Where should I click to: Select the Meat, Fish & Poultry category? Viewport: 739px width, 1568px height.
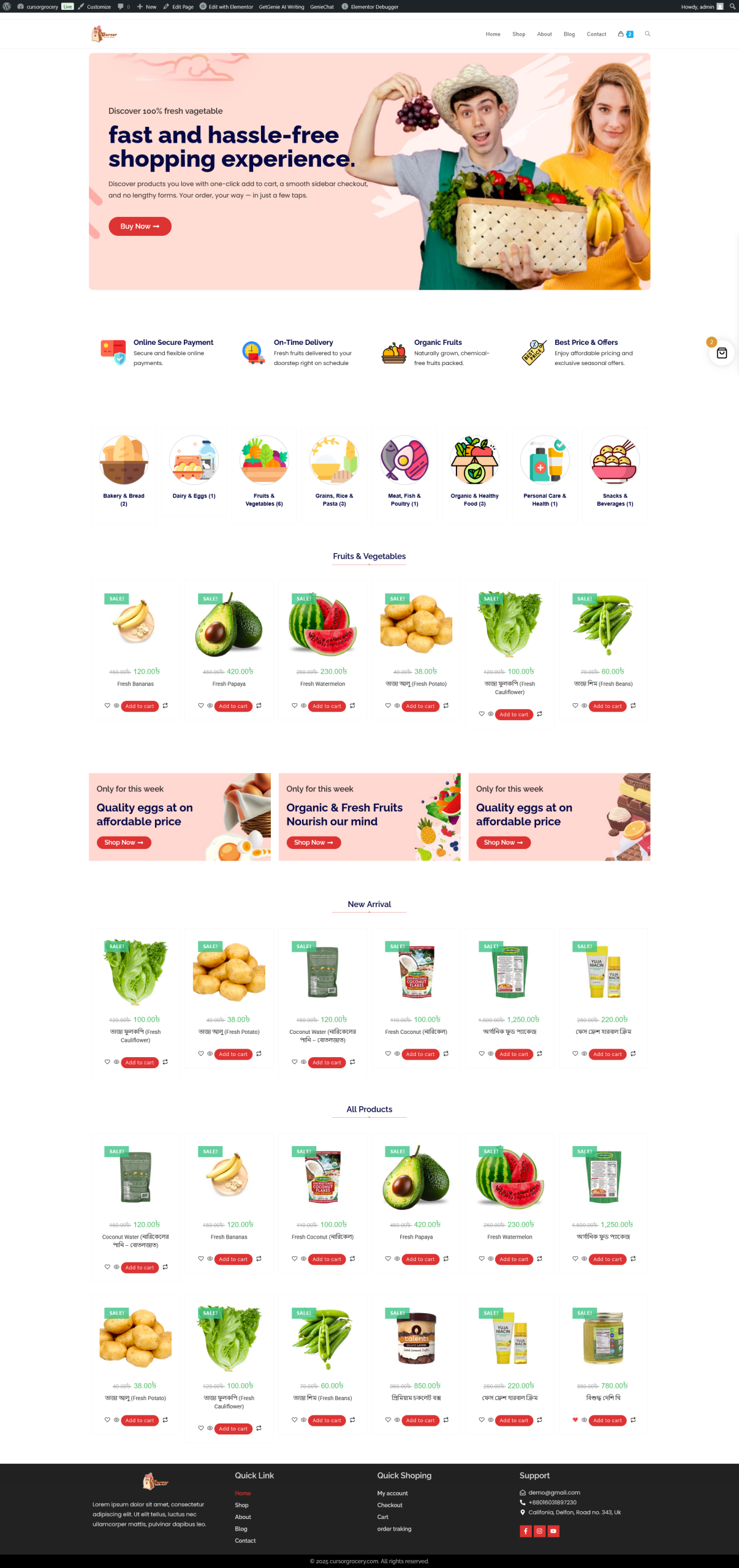[404, 475]
